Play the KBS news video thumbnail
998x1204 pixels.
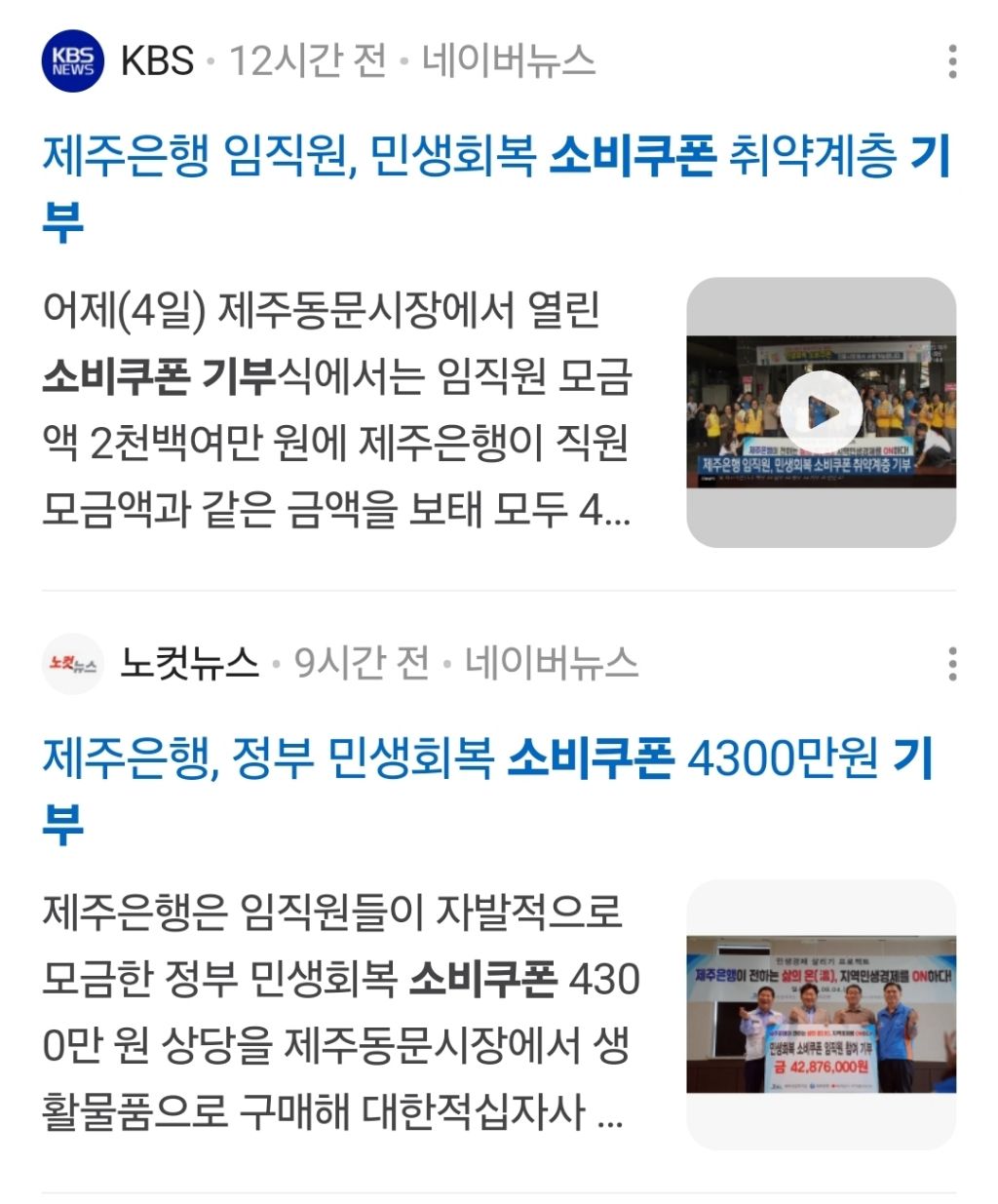821,411
